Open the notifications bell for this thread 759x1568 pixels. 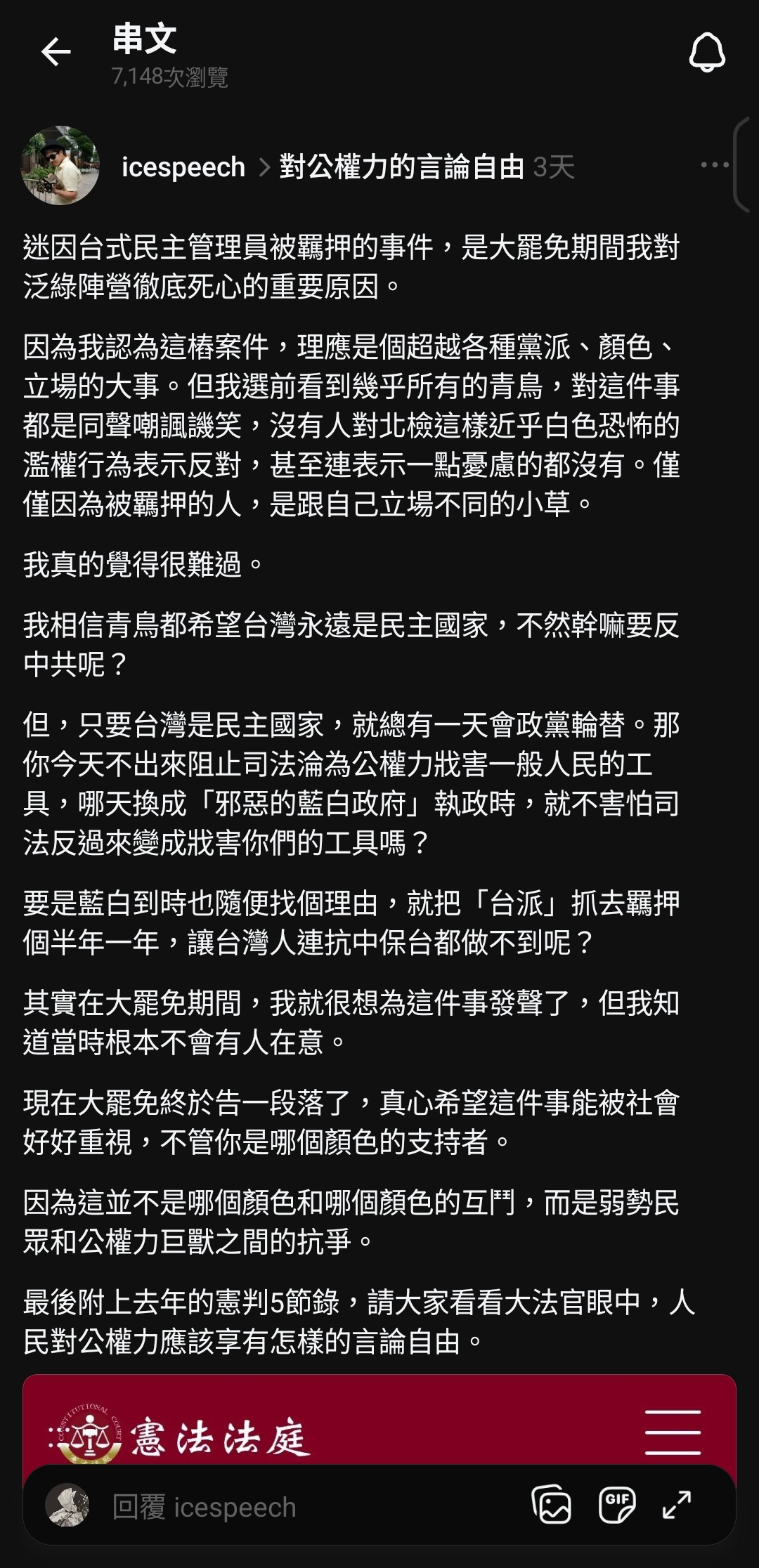click(706, 53)
